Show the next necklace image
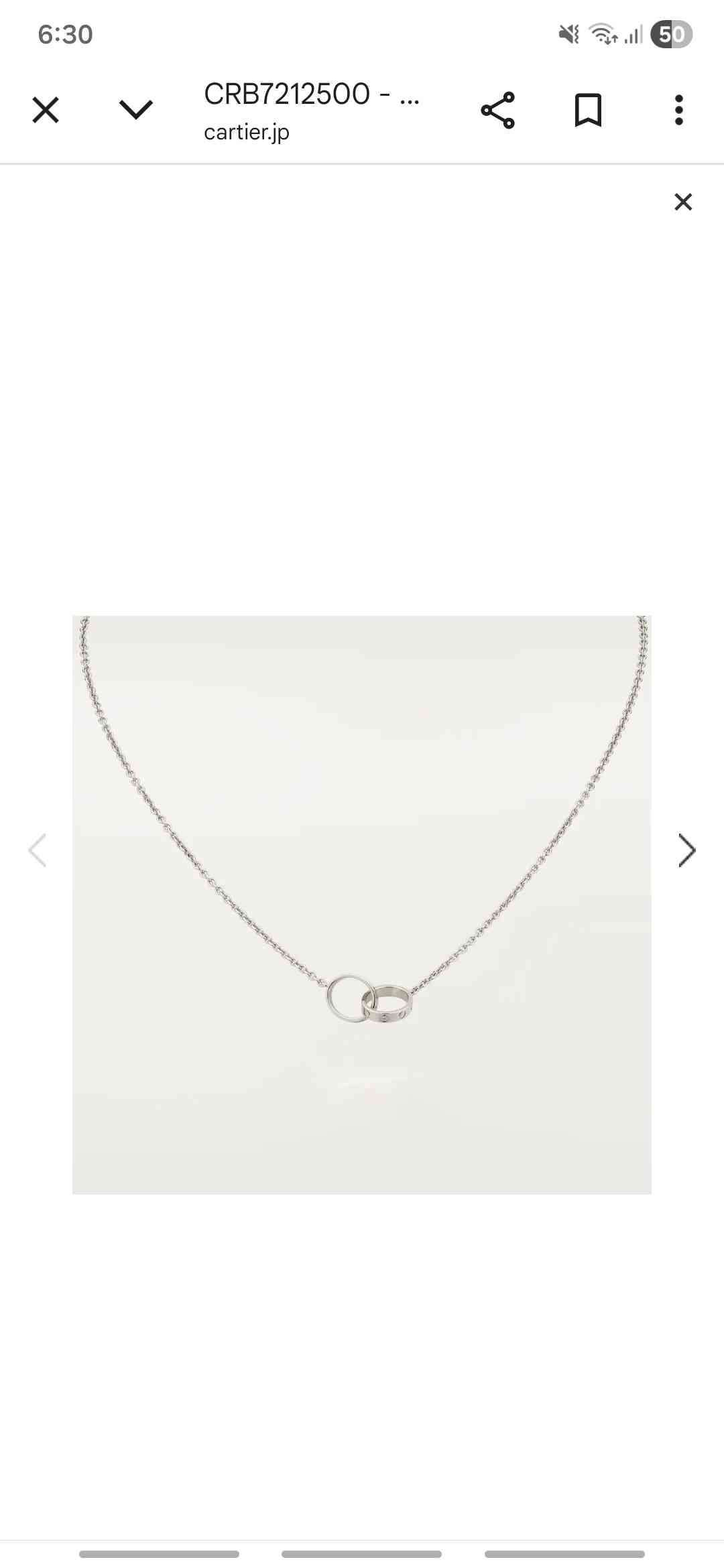724x1568 pixels. click(686, 850)
